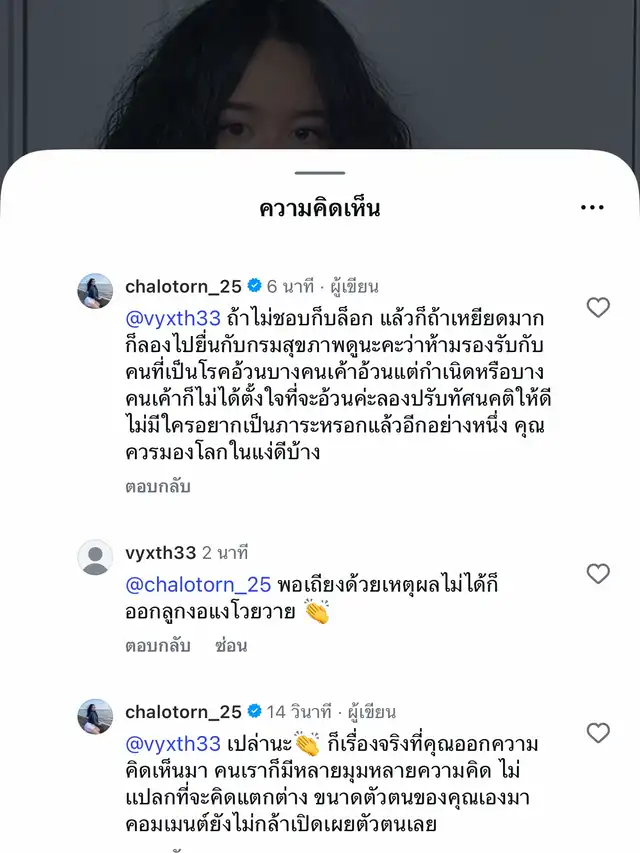Follow the @chalotorn_25 mention in vyxth33's comment

point(198,584)
